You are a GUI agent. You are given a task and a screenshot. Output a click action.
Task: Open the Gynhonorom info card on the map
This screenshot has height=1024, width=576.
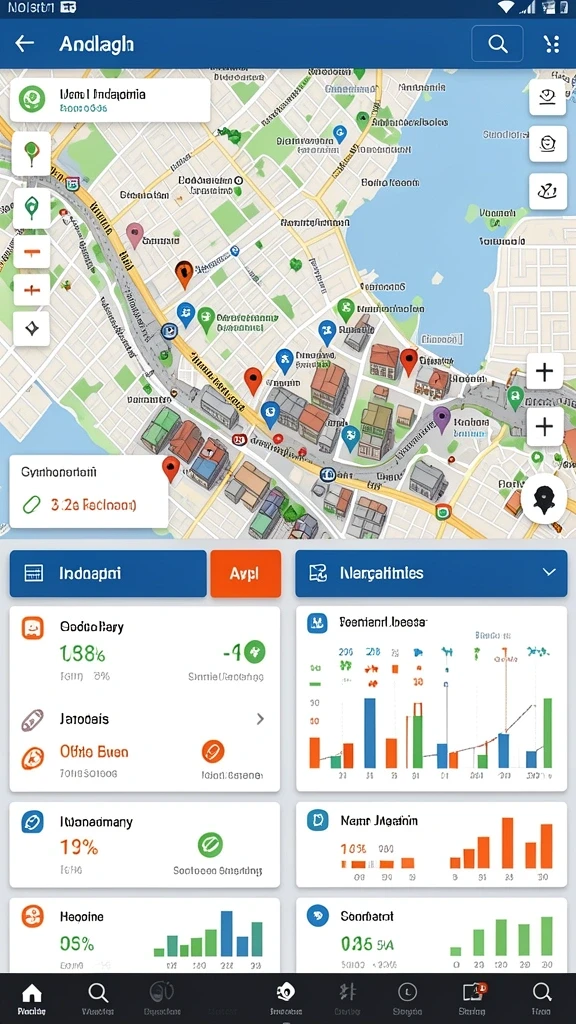(x=89, y=491)
